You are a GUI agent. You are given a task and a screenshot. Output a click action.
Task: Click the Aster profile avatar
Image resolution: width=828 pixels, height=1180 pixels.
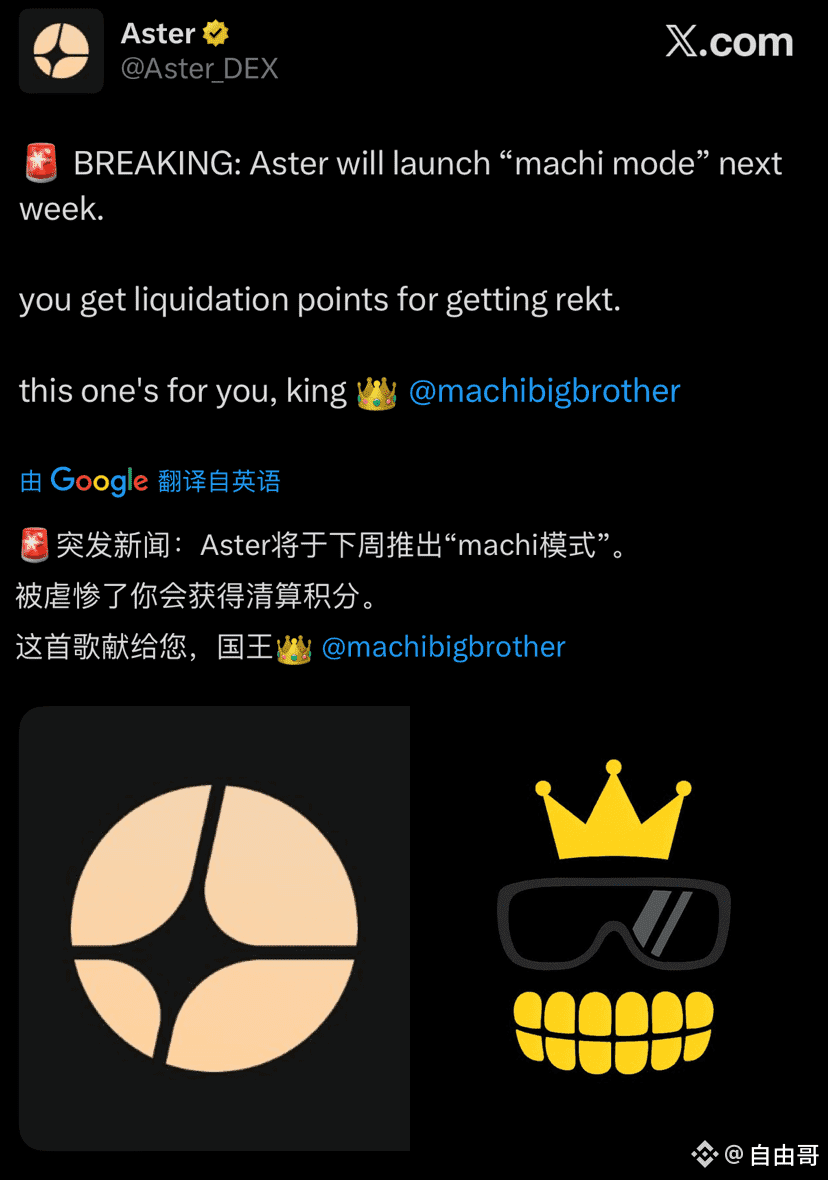(x=61, y=50)
